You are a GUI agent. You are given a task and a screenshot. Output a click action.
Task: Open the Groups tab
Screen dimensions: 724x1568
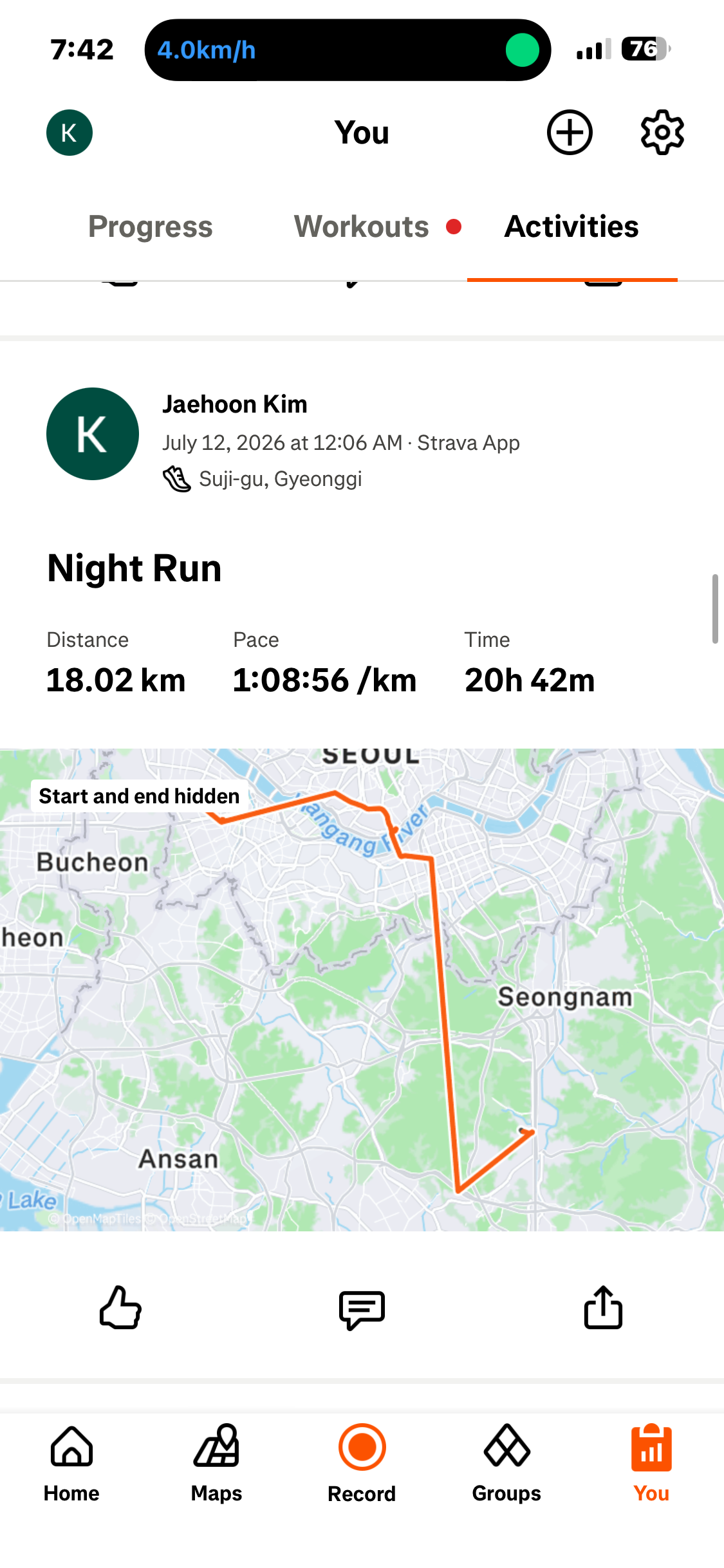click(506, 1463)
